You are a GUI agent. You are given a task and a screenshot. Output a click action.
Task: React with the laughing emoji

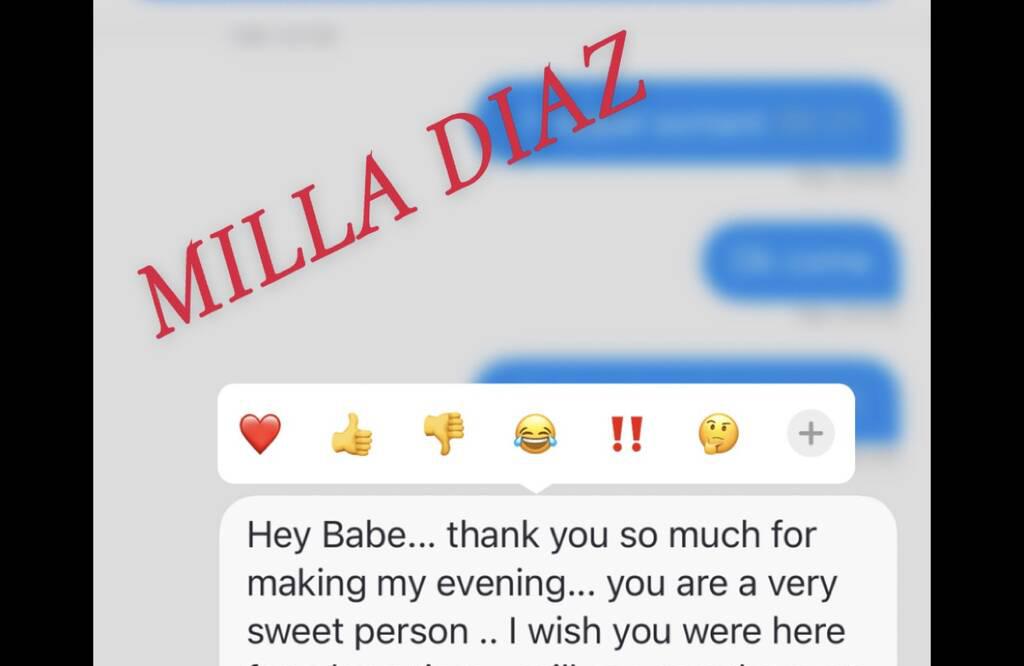point(535,434)
